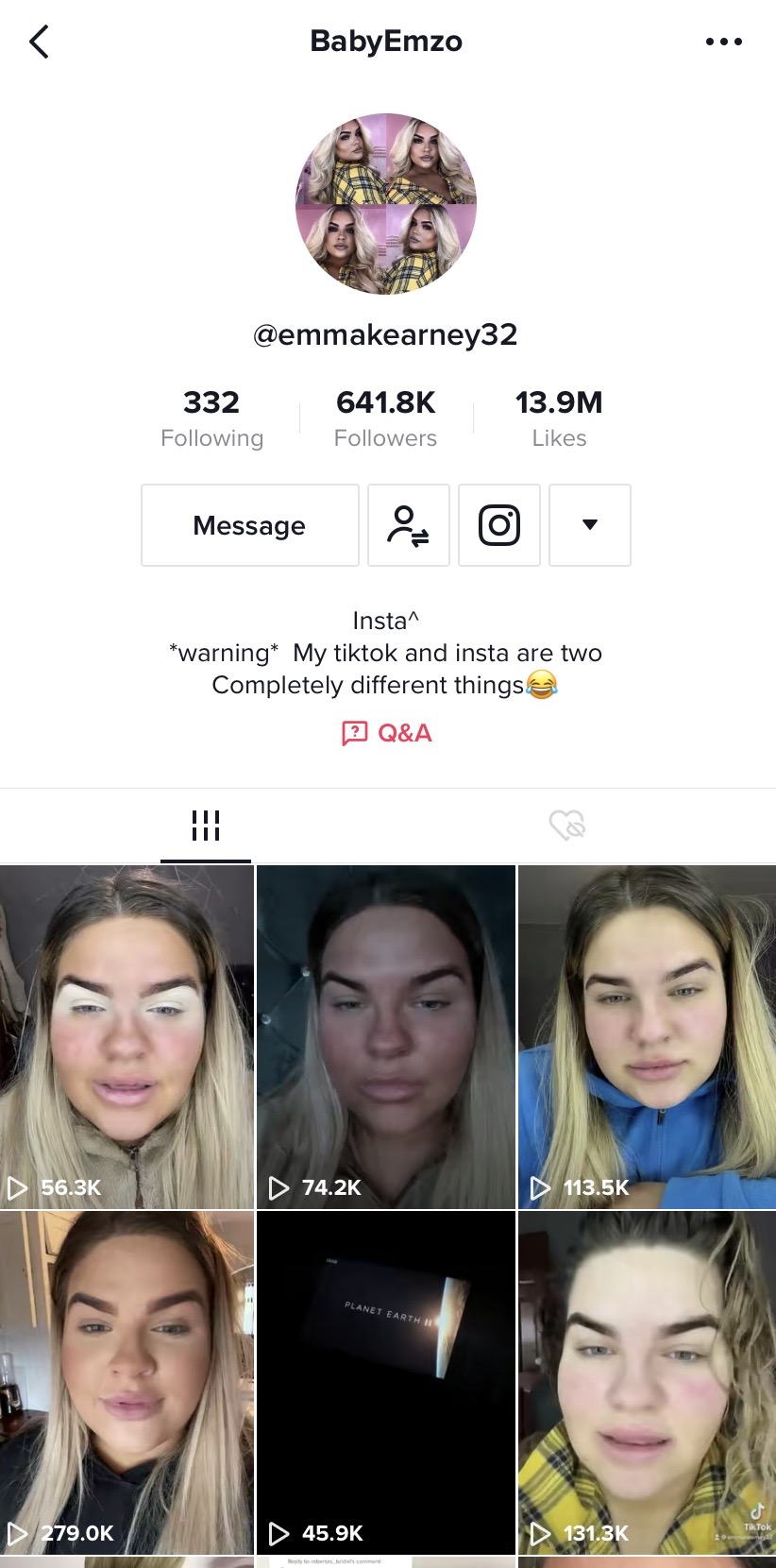The image size is (776, 1568).
Task: View the 641.8K Followers list
Action: pyautogui.click(x=385, y=418)
